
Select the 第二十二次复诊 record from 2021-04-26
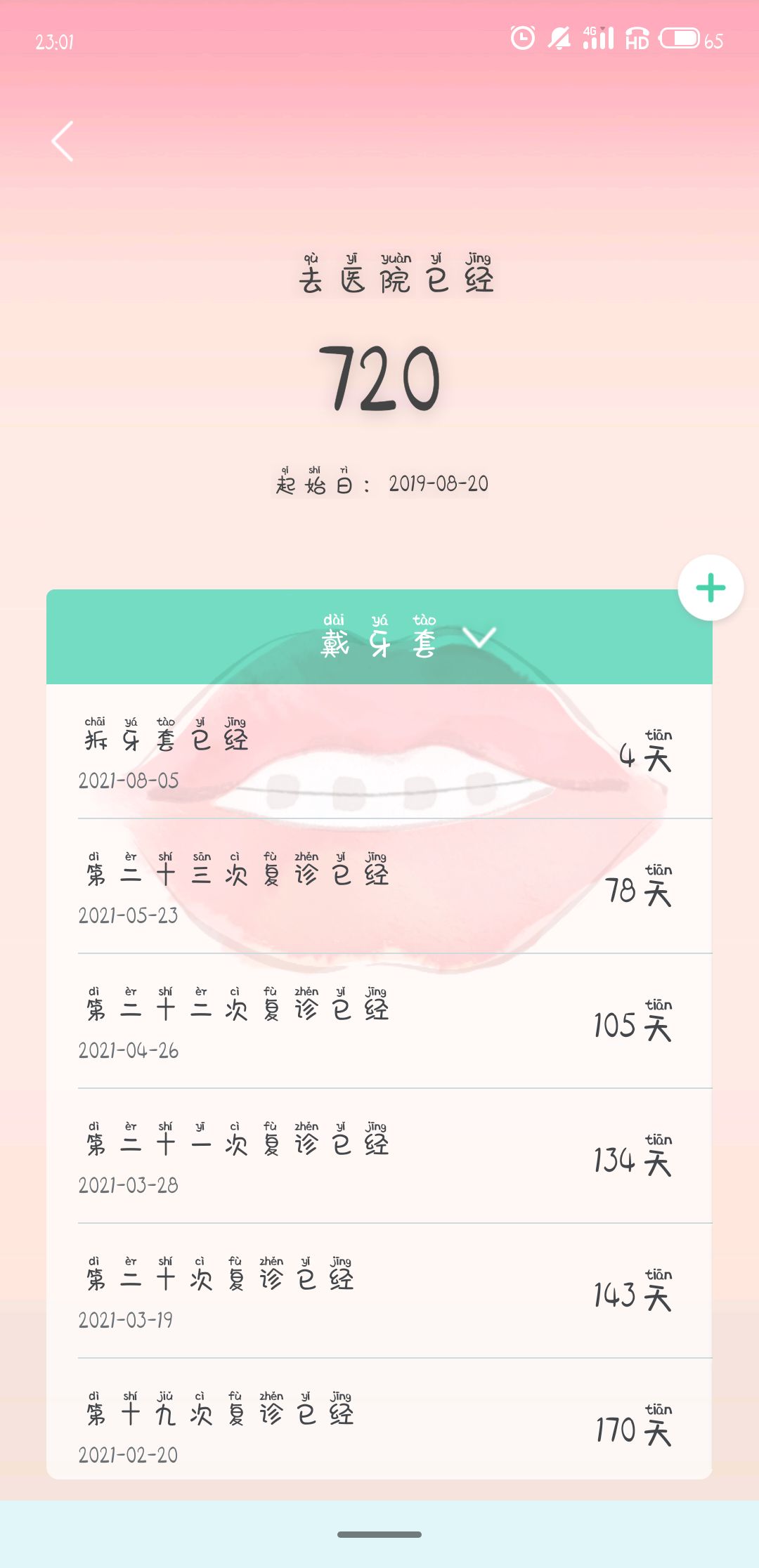pos(379,1021)
